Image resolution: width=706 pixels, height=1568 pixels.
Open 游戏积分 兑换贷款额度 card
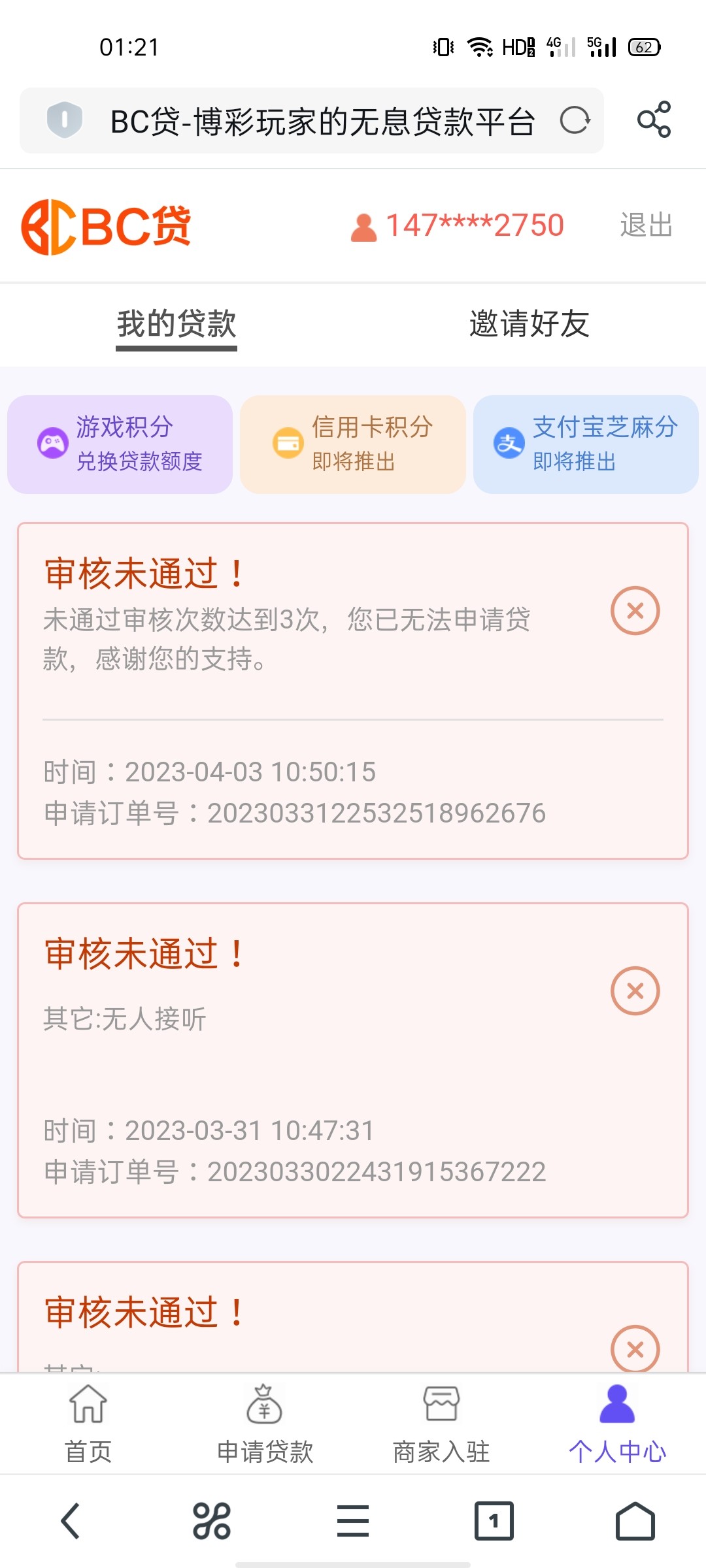click(120, 444)
